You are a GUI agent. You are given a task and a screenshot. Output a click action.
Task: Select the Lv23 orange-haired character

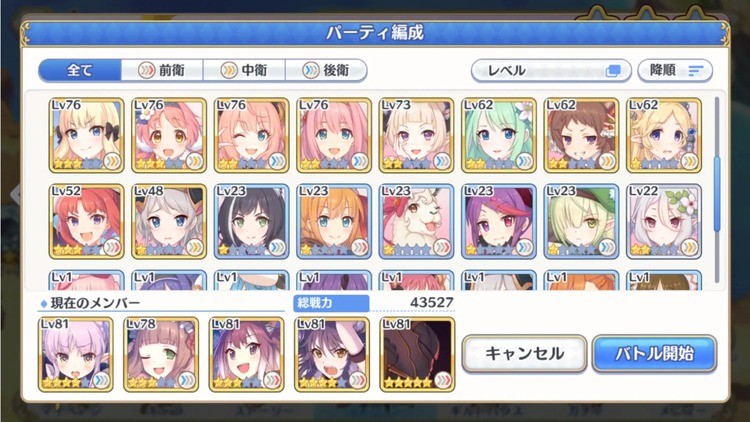(x=334, y=222)
